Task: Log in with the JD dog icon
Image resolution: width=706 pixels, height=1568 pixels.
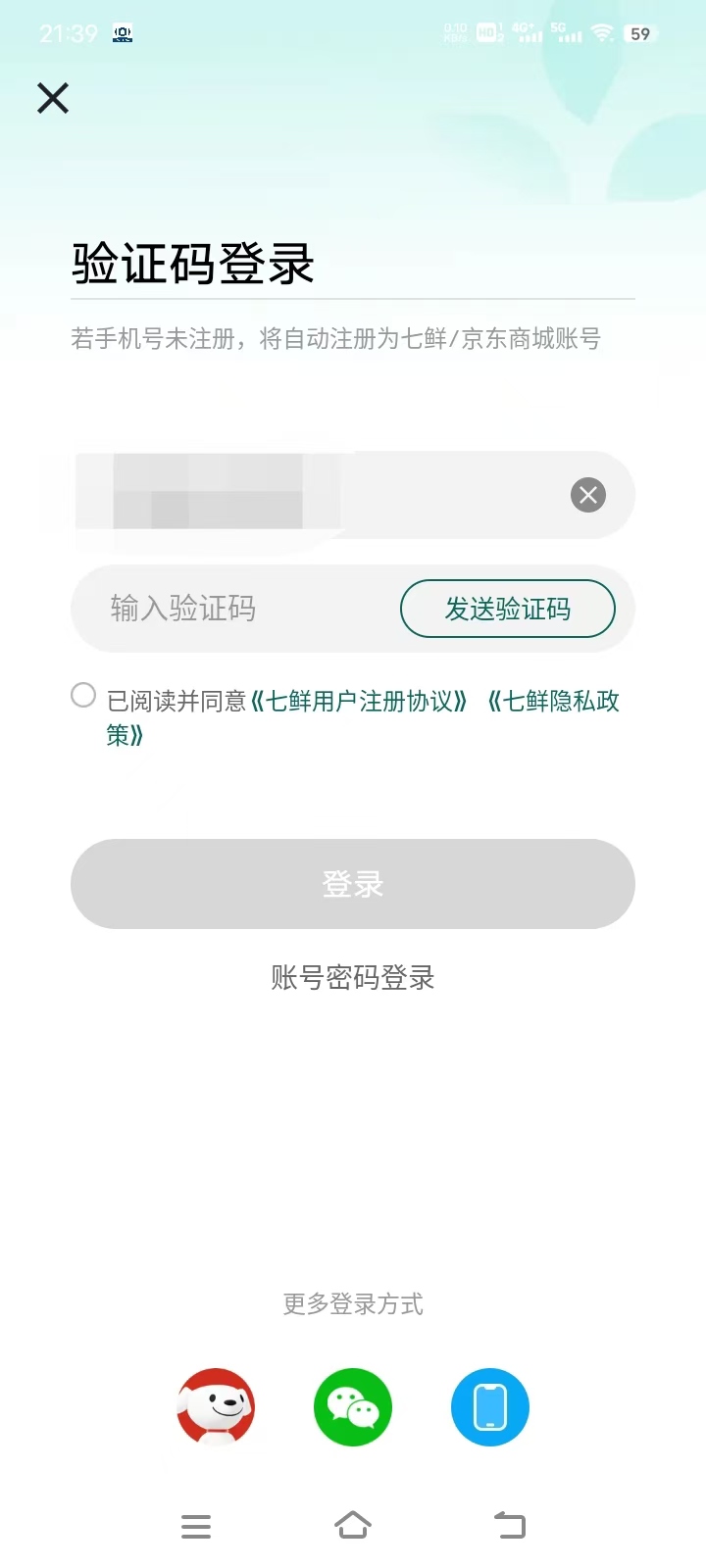Action: (x=216, y=1407)
